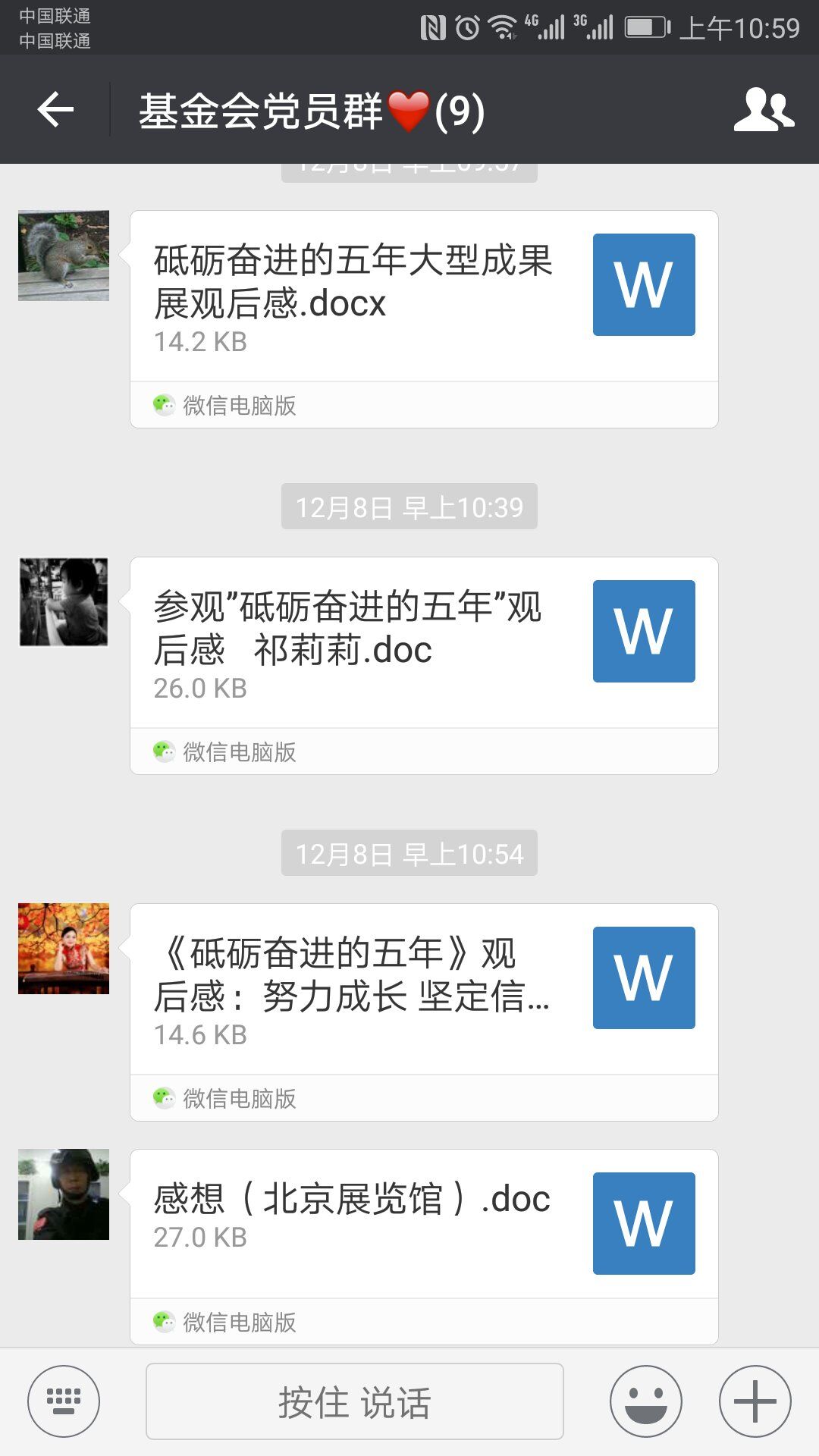This screenshot has height=1456, width=819.
Task: Tap the 按住 说话 voice button
Action: pyautogui.click(x=354, y=1401)
